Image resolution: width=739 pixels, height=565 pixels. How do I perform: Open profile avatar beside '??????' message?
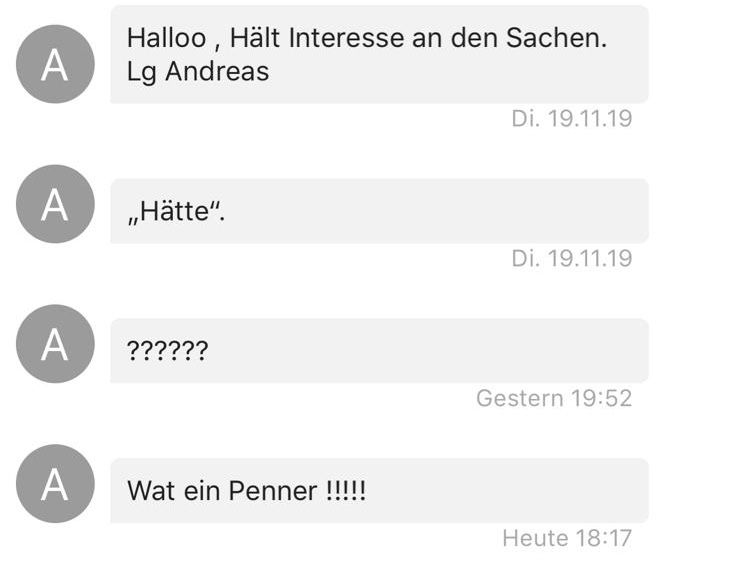point(55,344)
